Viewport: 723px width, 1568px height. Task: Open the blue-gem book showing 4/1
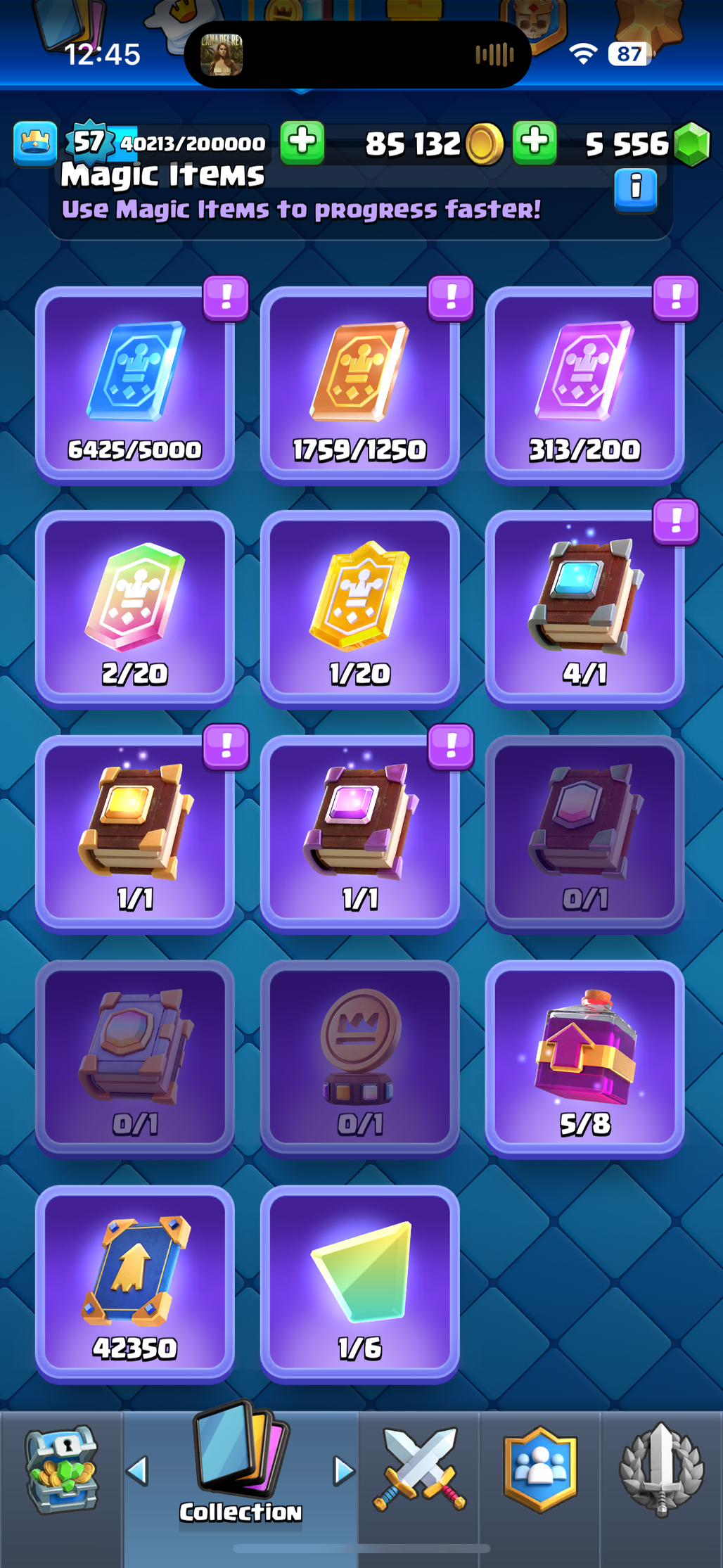coord(585,609)
